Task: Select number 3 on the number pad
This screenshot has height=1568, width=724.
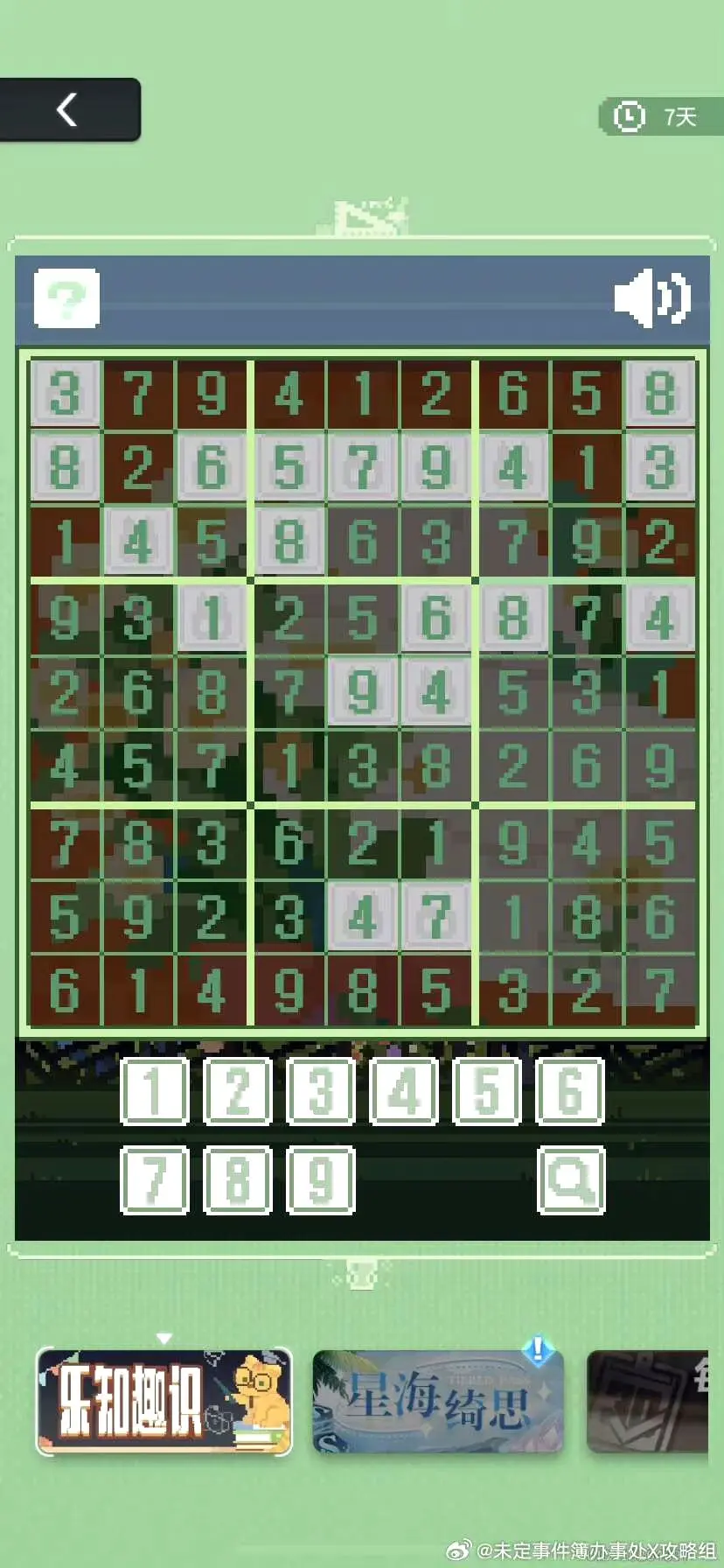Action: (x=321, y=1090)
